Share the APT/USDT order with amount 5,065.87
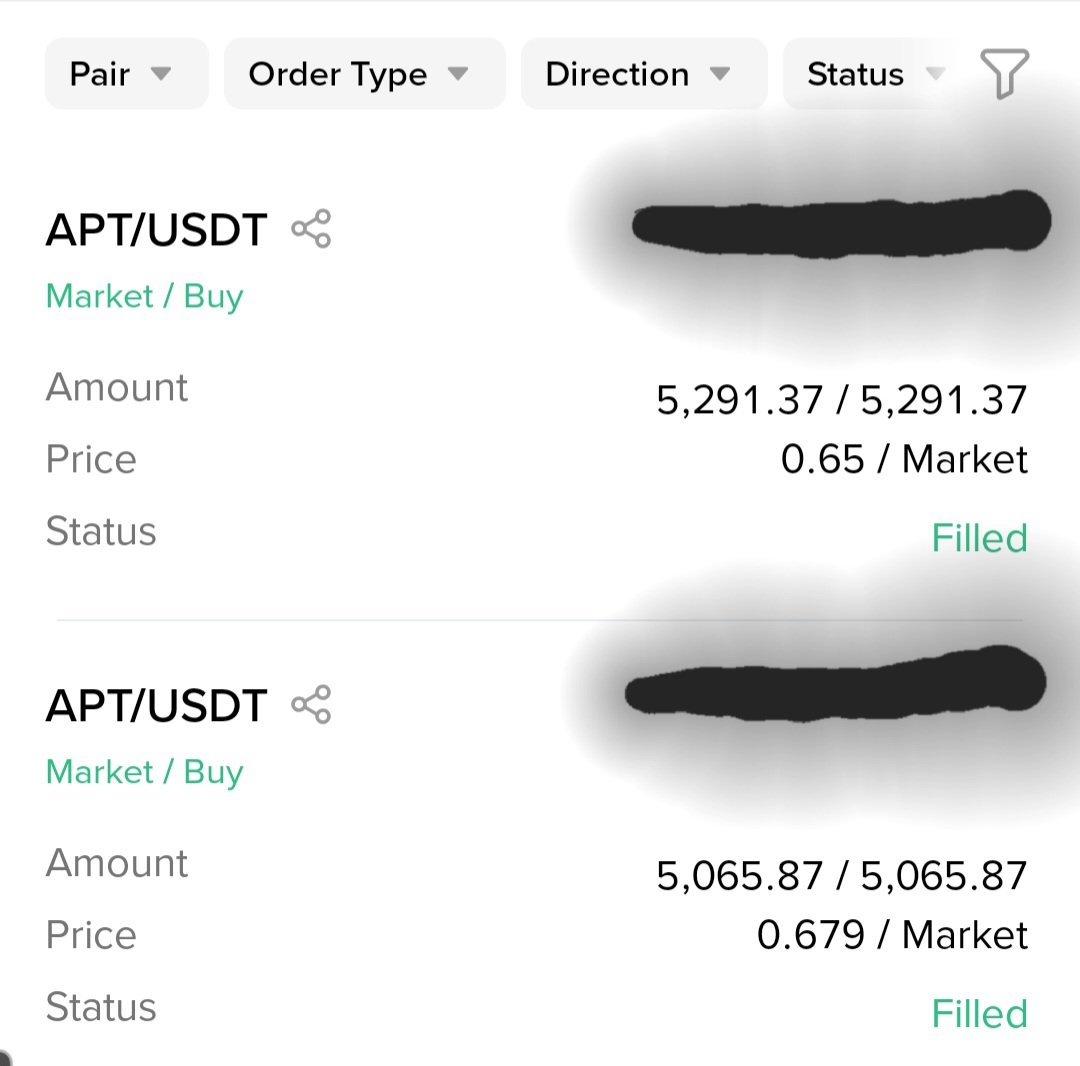Image resolution: width=1080 pixels, height=1066 pixels. (311, 704)
